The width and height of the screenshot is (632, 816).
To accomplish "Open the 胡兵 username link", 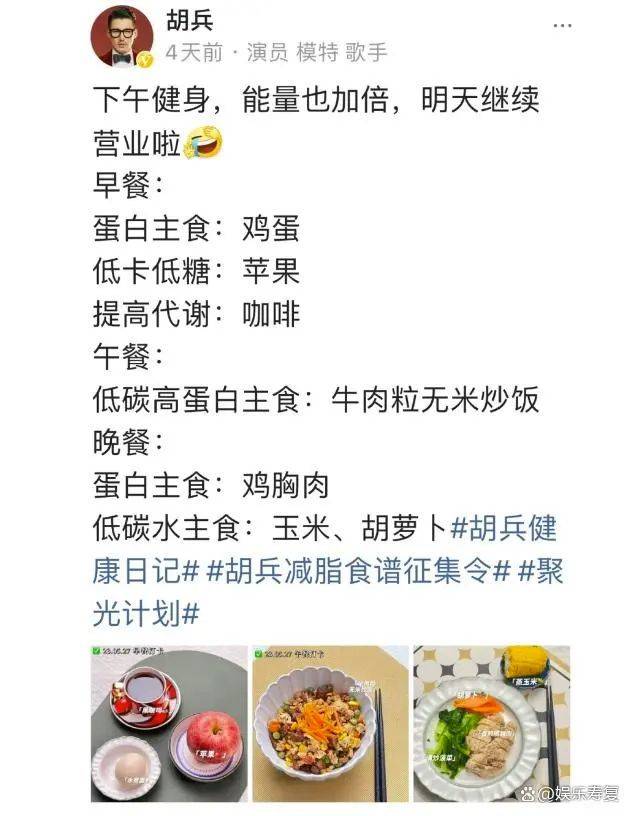I will [x=190, y=19].
